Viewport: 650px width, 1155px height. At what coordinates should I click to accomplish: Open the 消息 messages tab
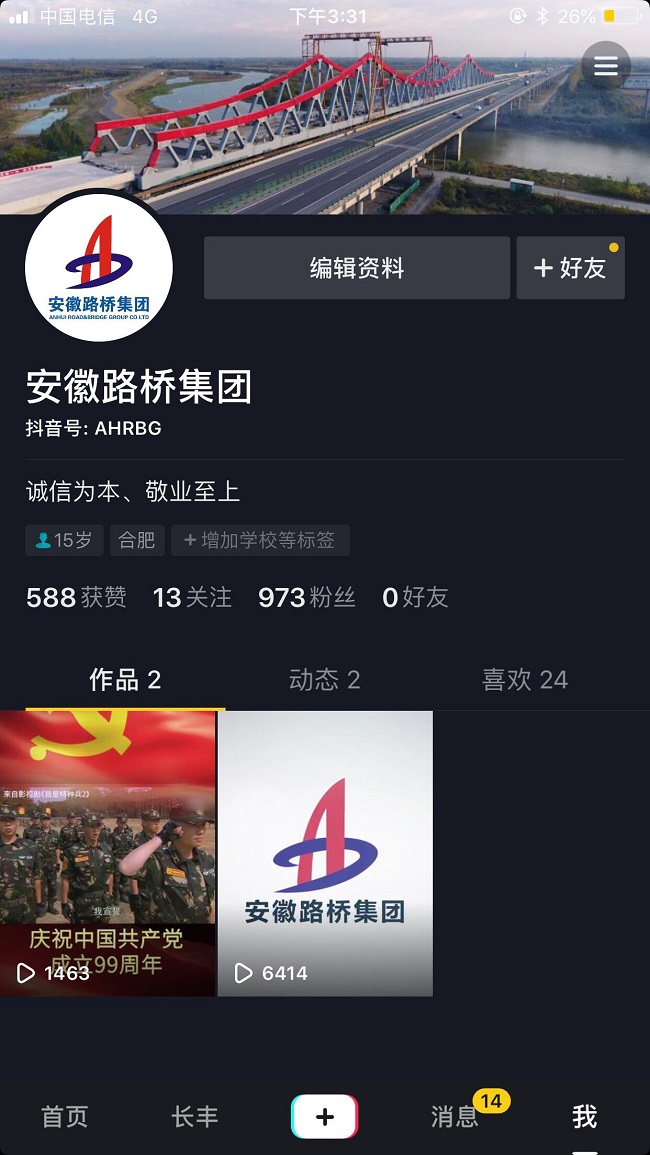(455, 1117)
